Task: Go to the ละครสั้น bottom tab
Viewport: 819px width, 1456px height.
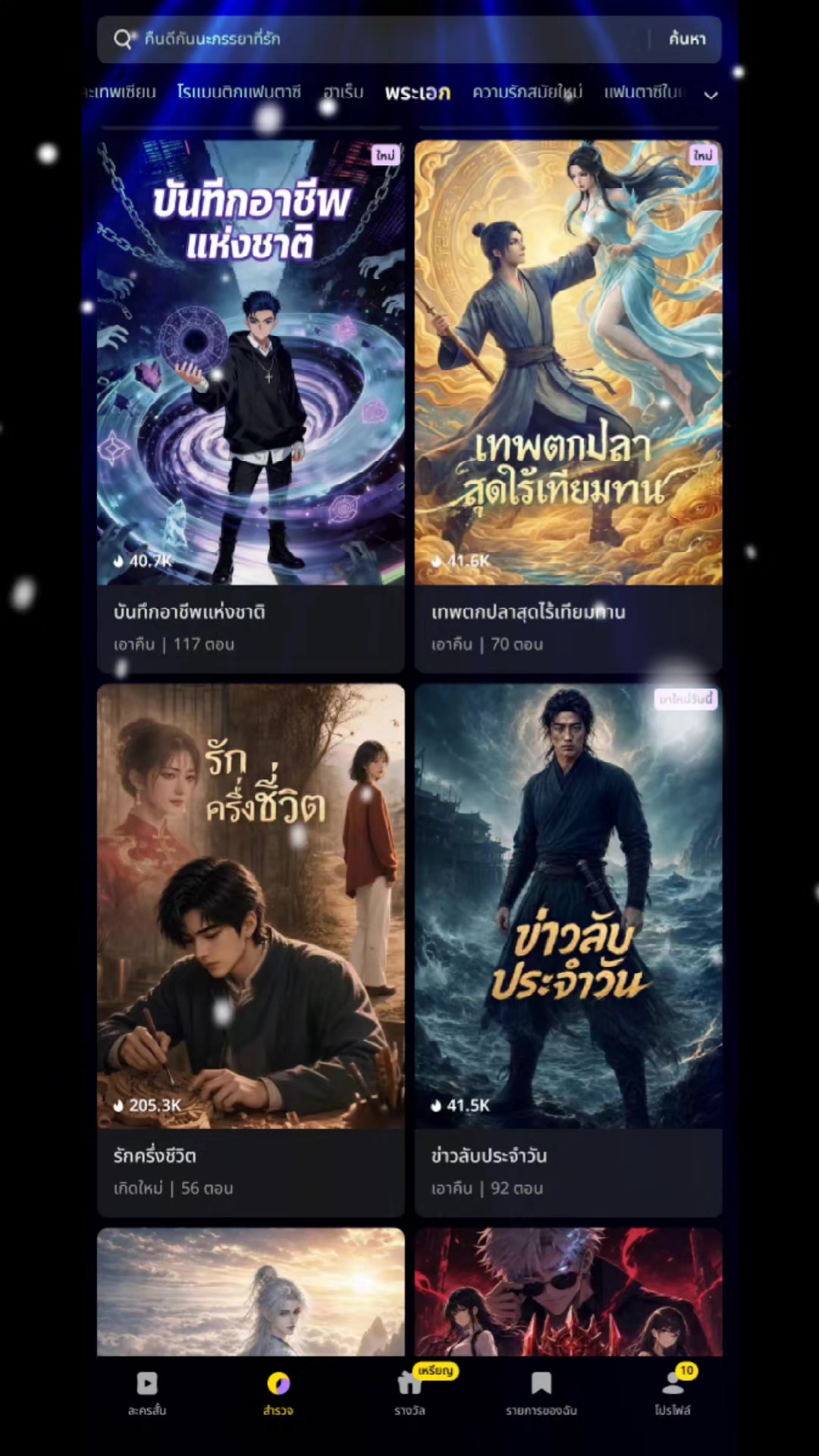Action: (x=147, y=1394)
